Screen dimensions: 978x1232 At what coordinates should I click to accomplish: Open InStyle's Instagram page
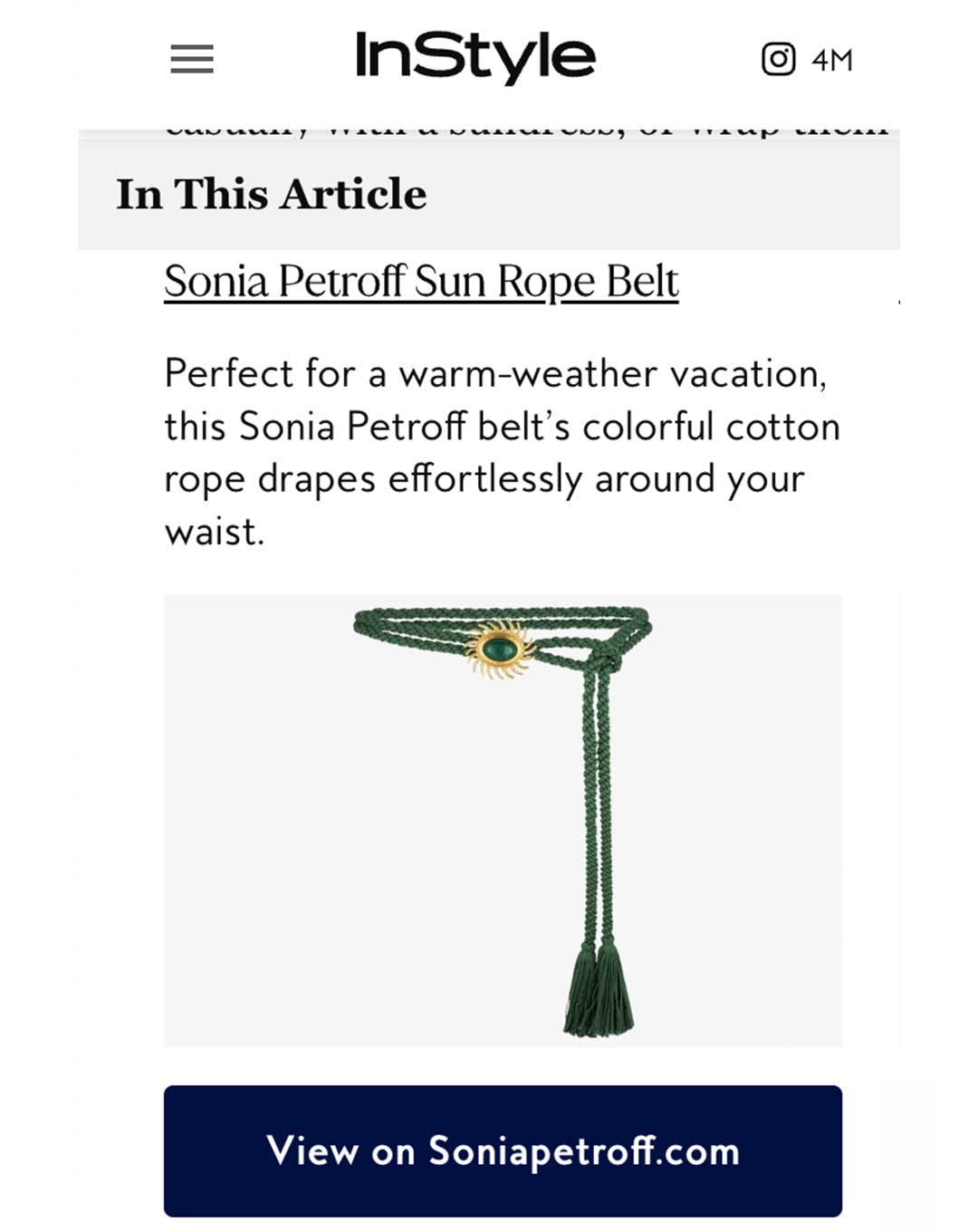click(x=805, y=60)
